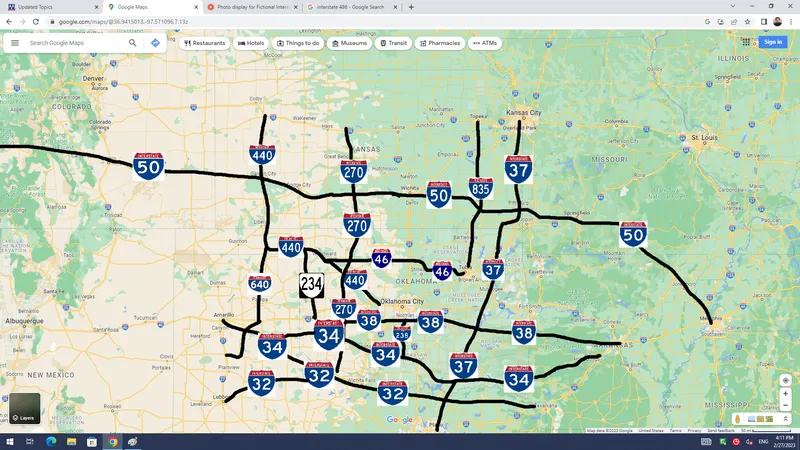Select the Museums chip

[349, 43]
